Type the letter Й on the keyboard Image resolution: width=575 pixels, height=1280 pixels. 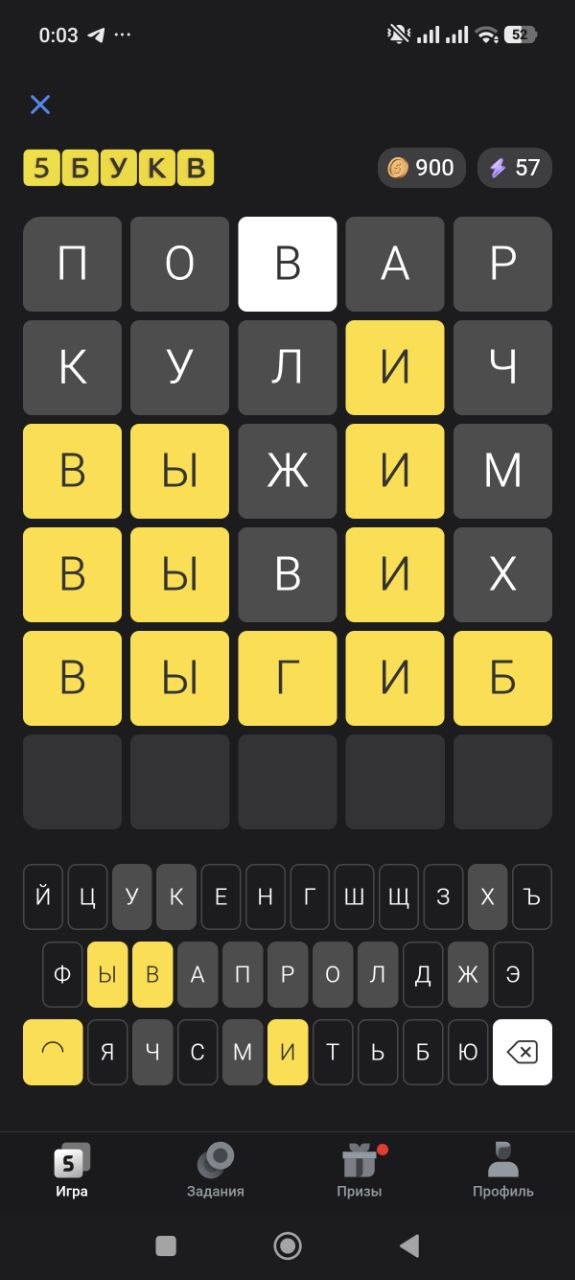click(43, 897)
